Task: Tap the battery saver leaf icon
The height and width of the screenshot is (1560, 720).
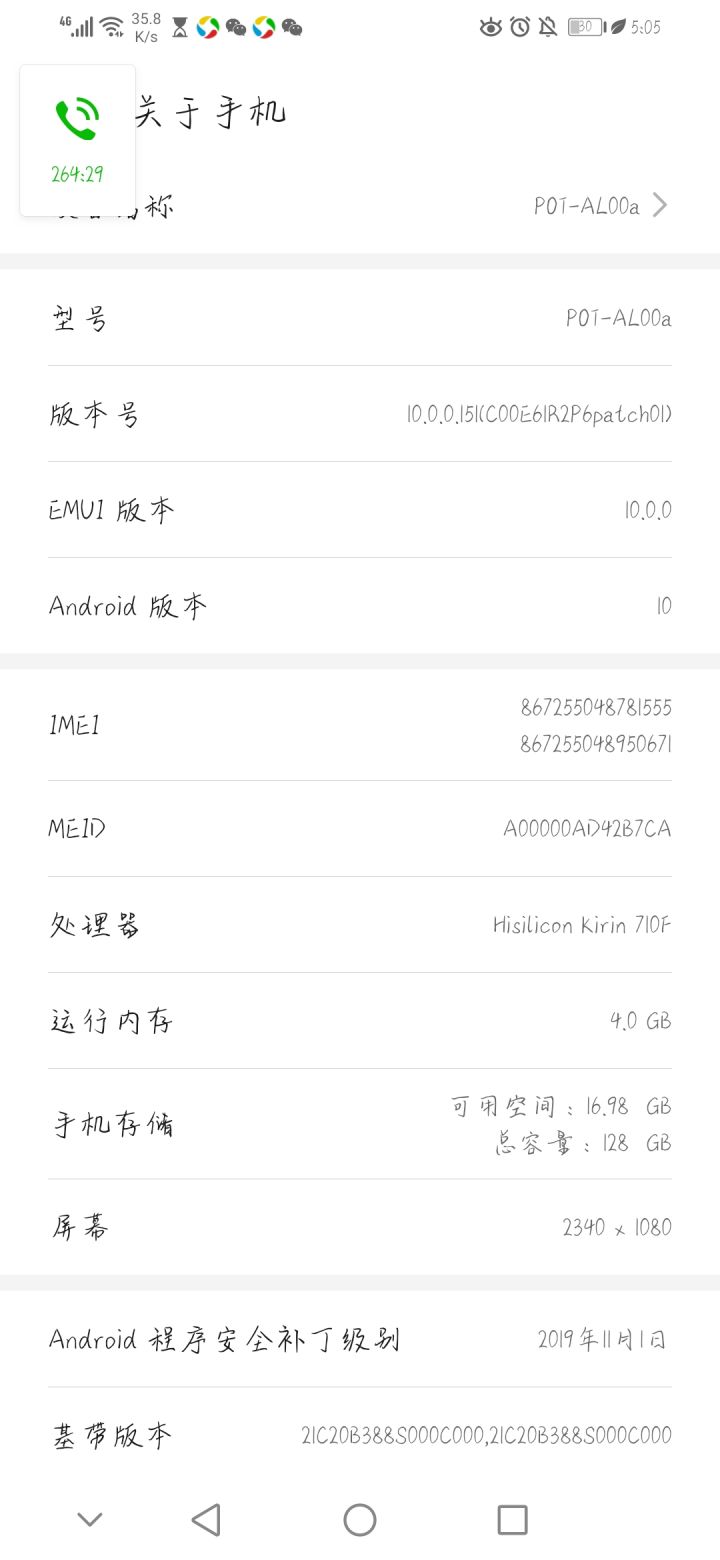Action: (620, 26)
